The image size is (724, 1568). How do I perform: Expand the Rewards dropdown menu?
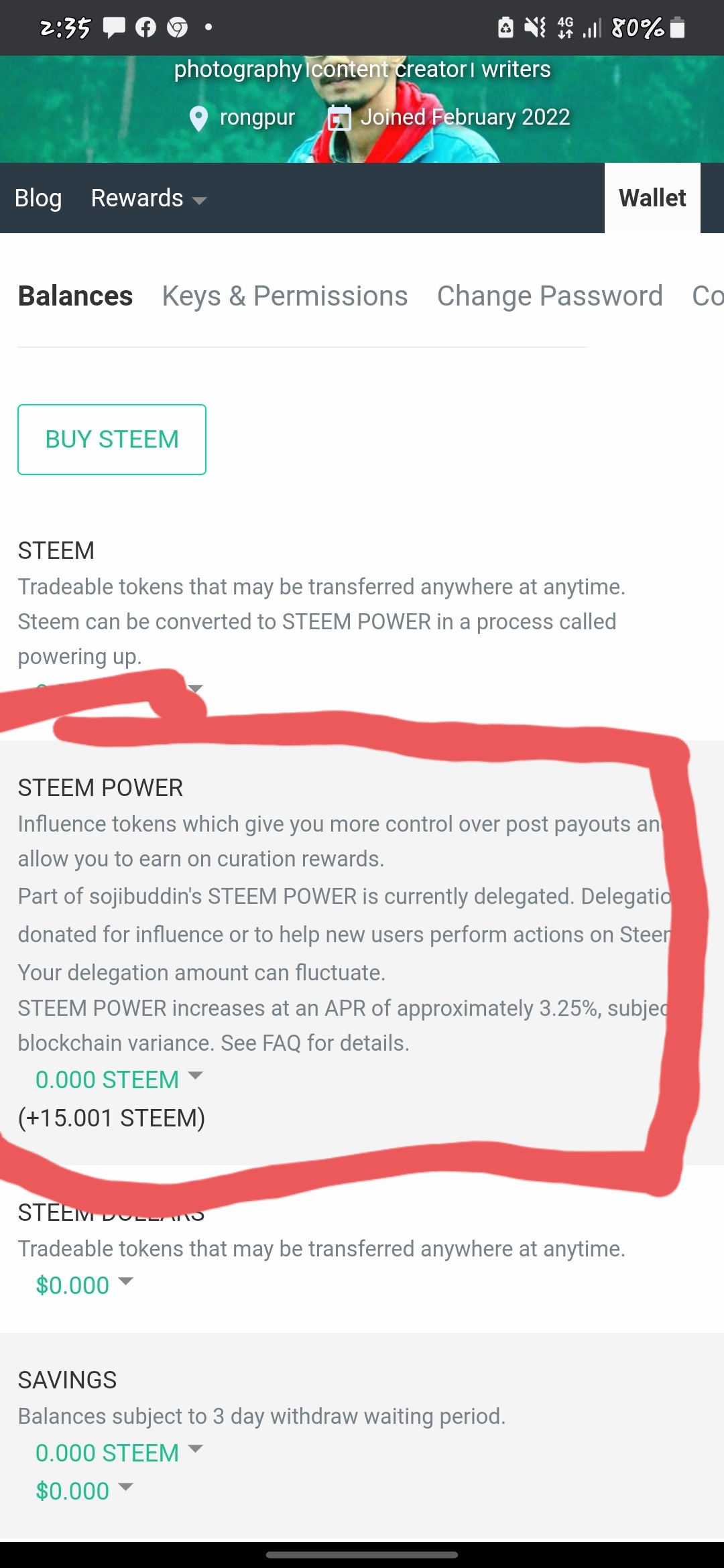[x=148, y=198]
